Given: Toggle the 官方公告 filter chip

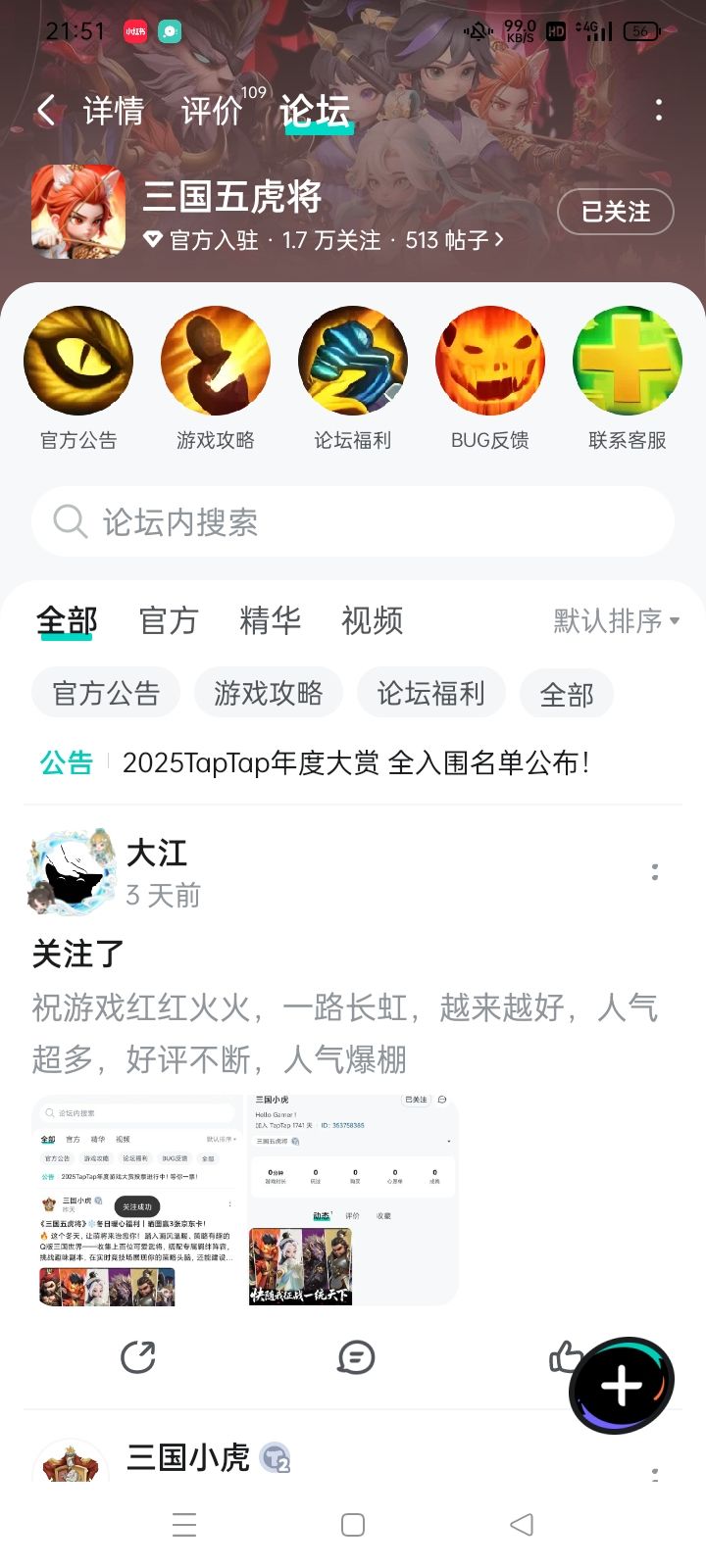Looking at the screenshot, I should point(105,693).
